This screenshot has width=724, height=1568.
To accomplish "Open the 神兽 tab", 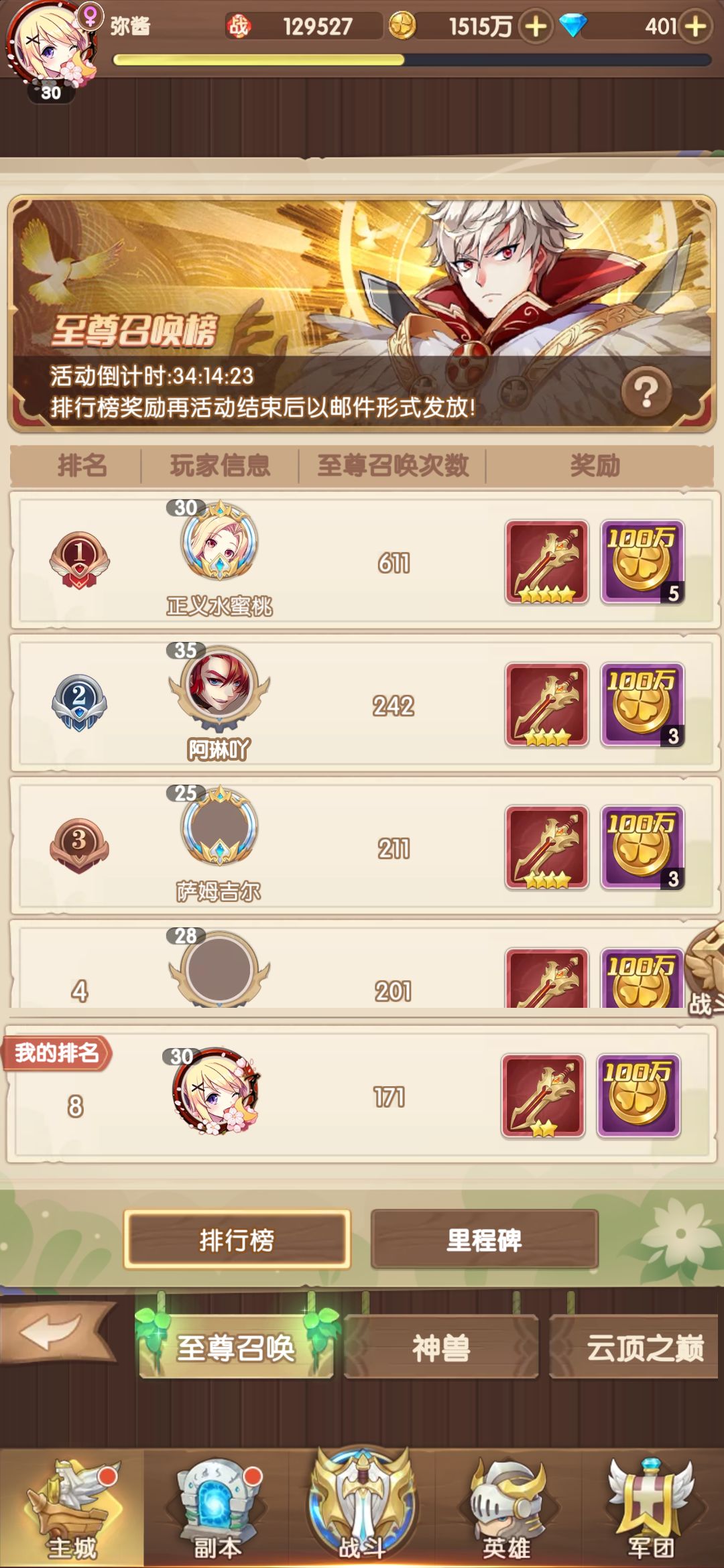I will click(441, 1348).
